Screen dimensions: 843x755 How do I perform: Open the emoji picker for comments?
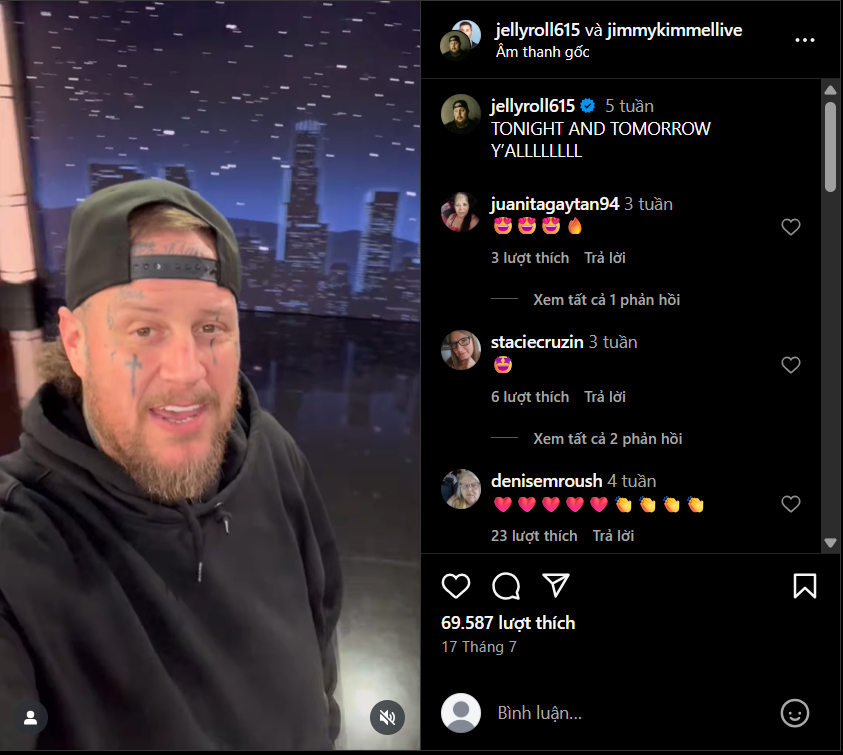click(795, 713)
